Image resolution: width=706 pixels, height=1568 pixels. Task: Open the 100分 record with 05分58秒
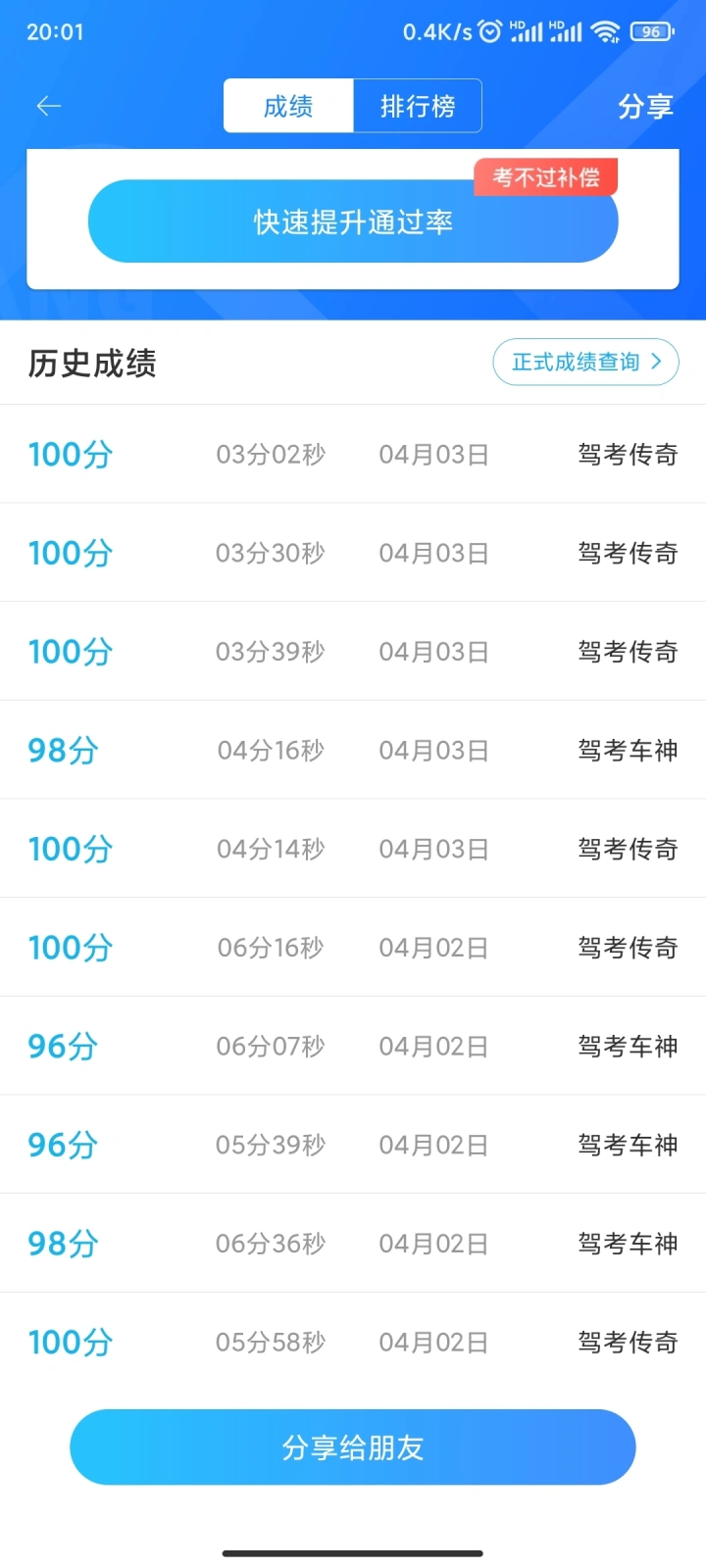click(x=353, y=1342)
